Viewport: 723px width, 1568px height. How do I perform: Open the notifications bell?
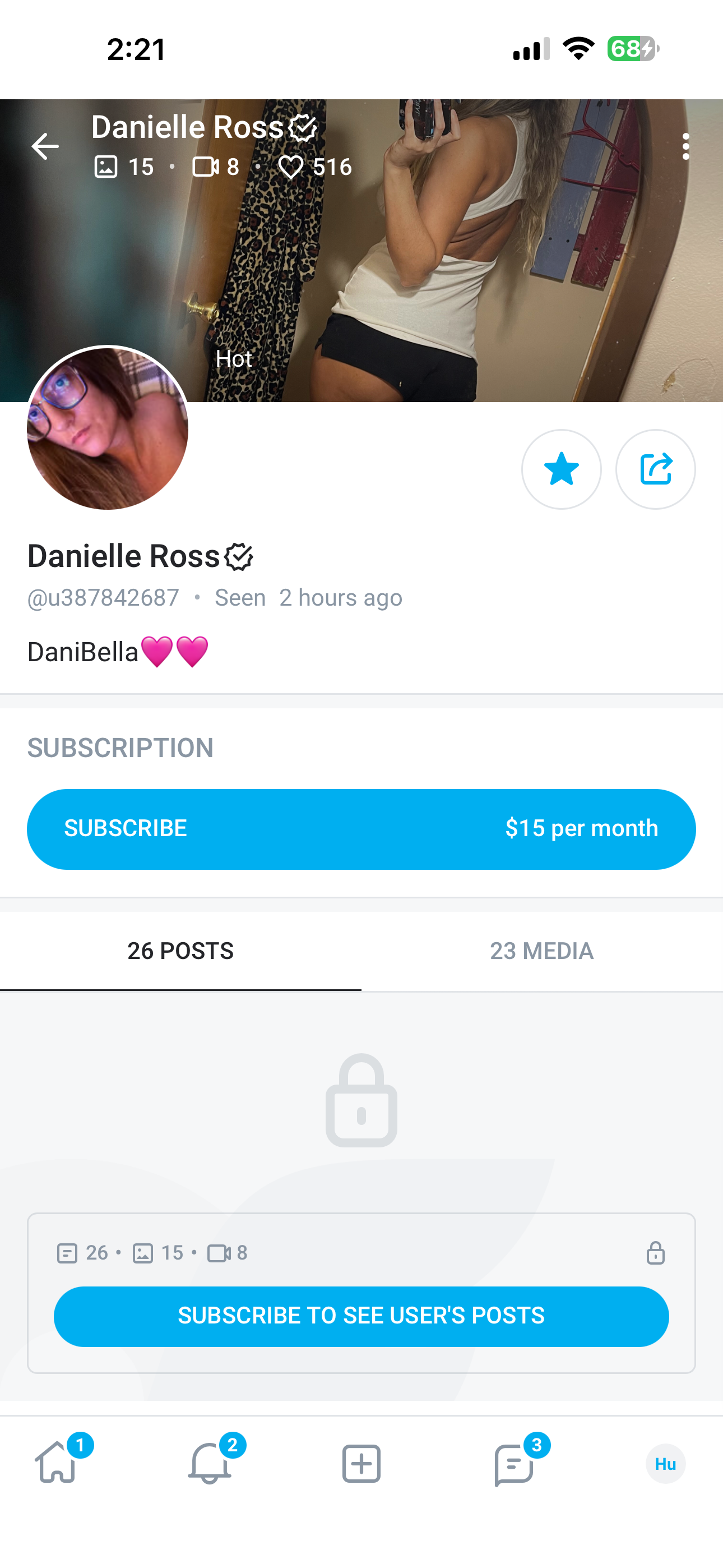pyautogui.click(x=210, y=1463)
